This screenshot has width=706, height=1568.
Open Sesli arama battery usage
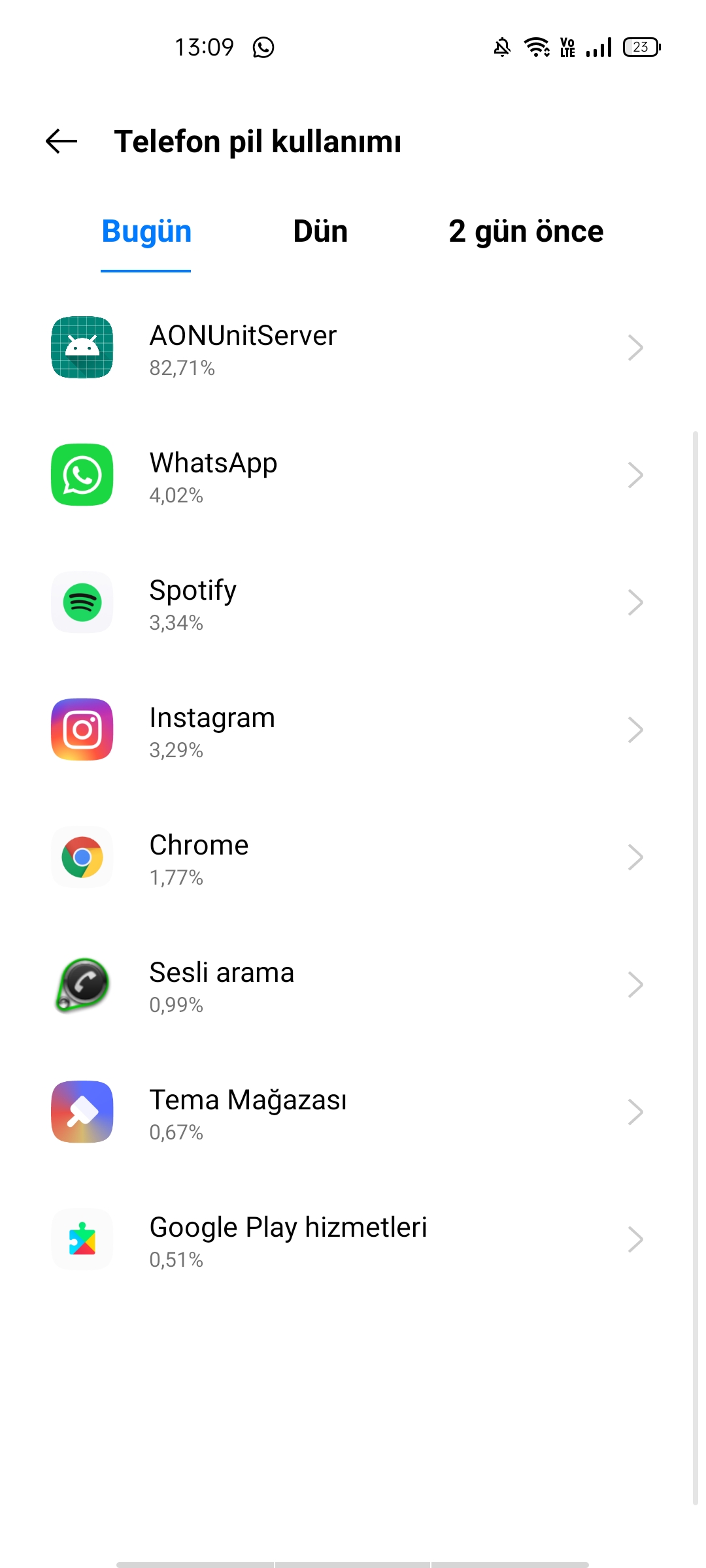click(353, 985)
